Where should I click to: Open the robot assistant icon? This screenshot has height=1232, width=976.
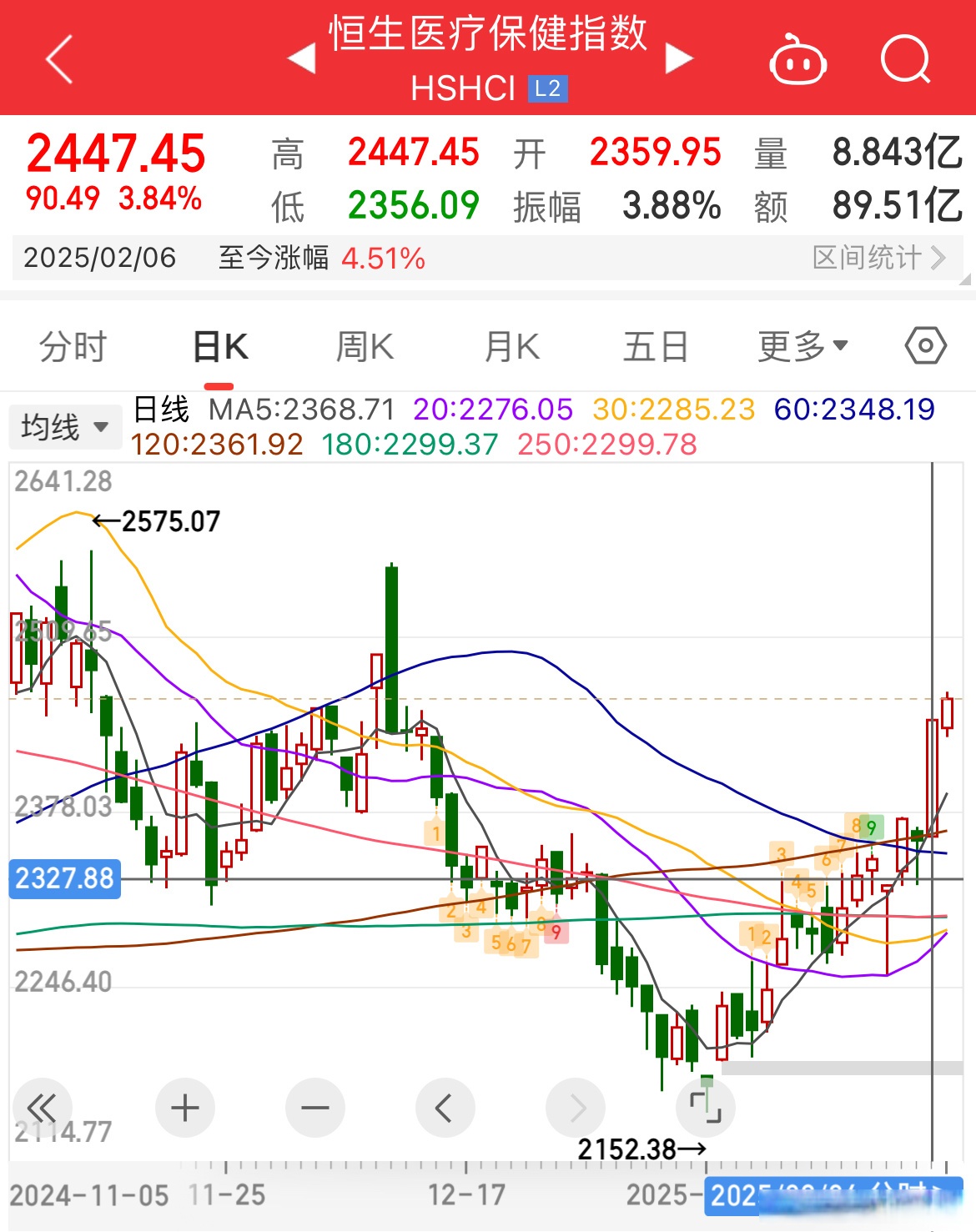coord(797,60)
